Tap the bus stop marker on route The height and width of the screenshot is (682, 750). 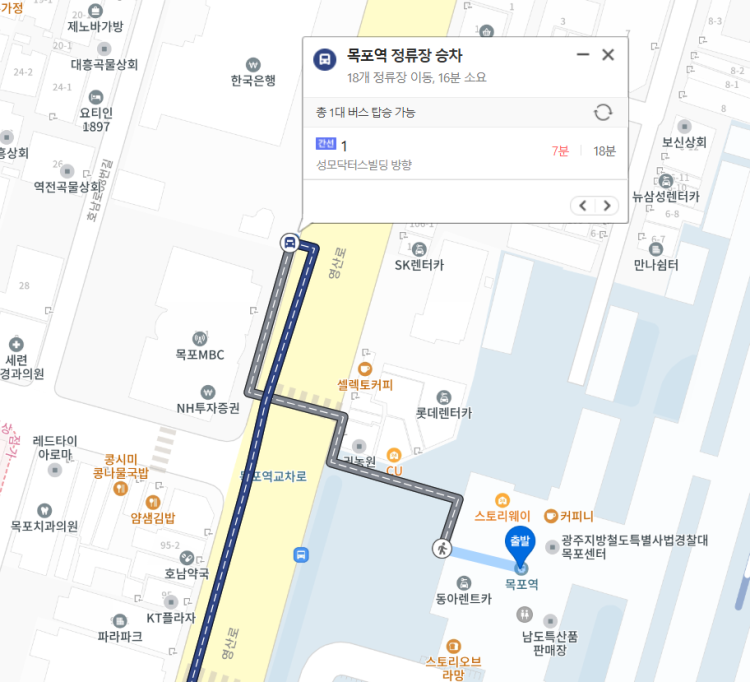pos(289,242)
